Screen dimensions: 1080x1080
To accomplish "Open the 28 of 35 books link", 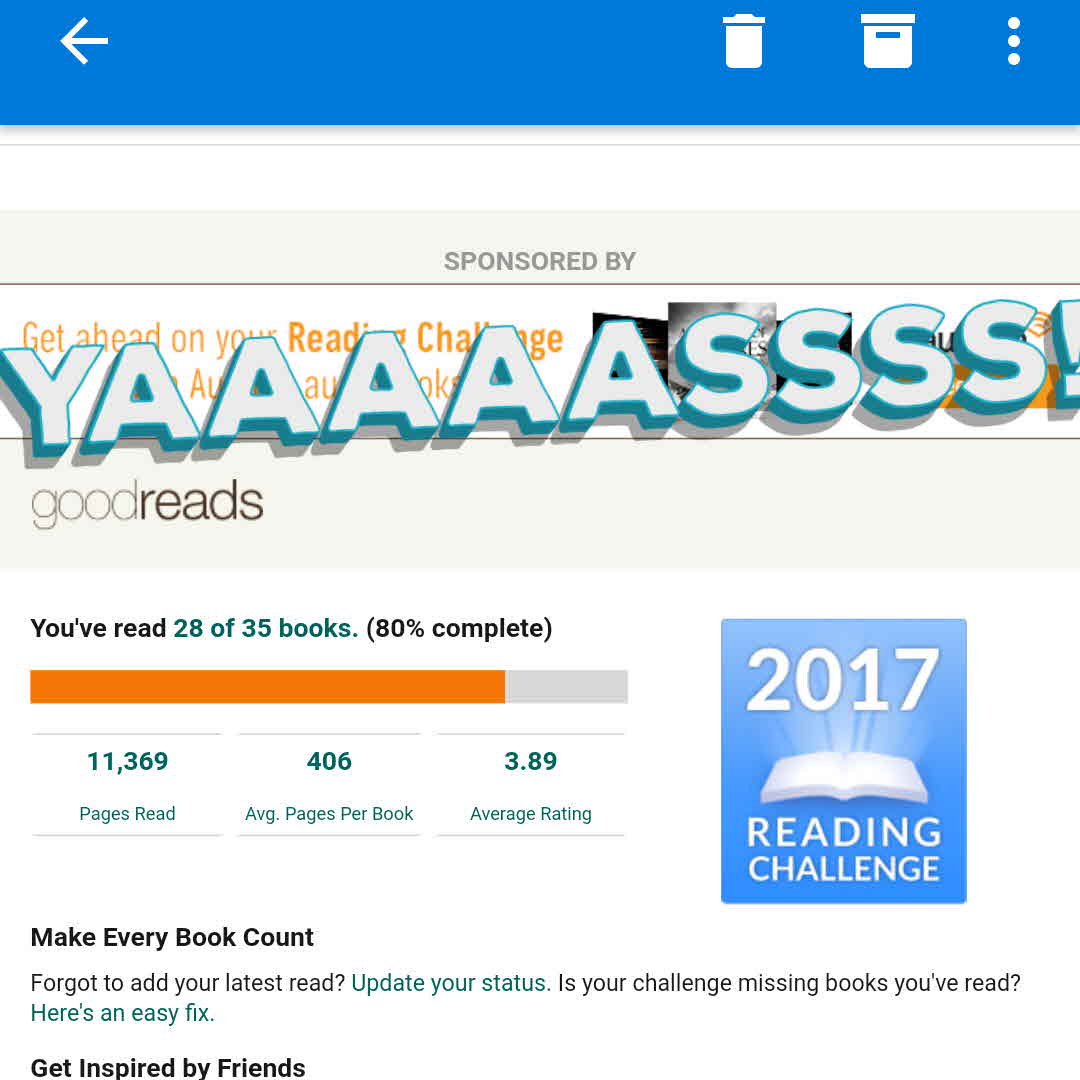I will click(x=265, y=628).
